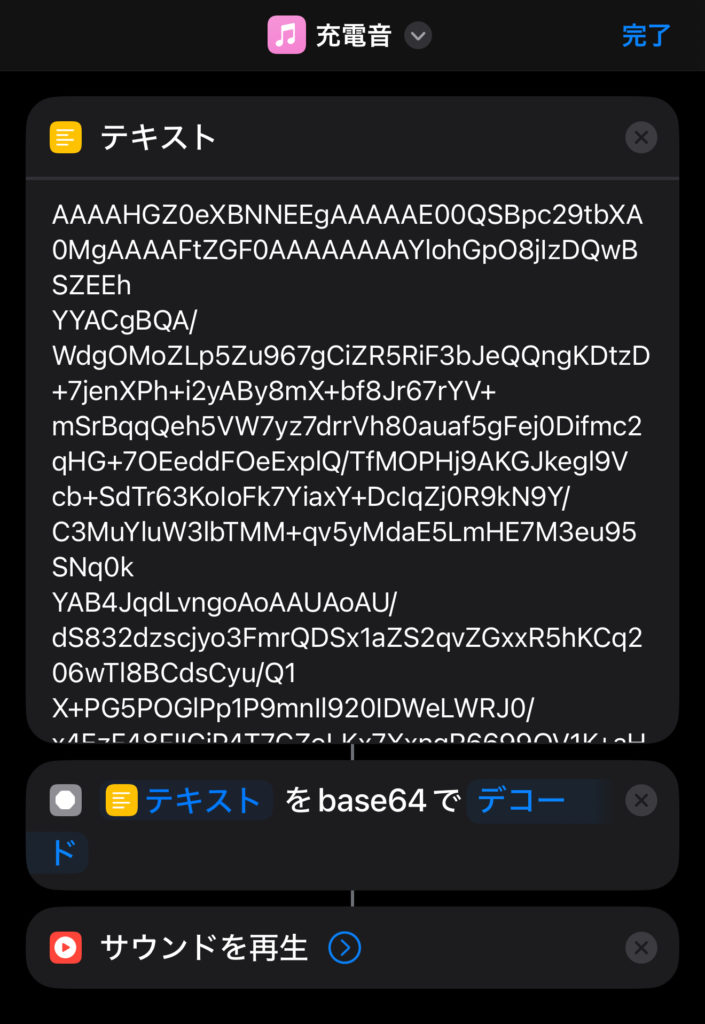Remove the base64 デコード action

(641, 800)
